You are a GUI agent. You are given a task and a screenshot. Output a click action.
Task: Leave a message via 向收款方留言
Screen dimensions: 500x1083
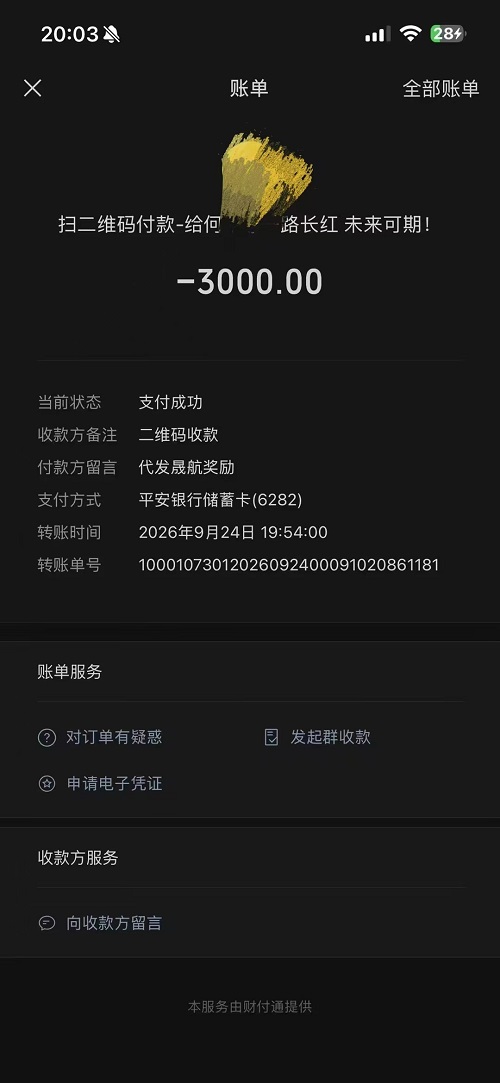point(100,923)
